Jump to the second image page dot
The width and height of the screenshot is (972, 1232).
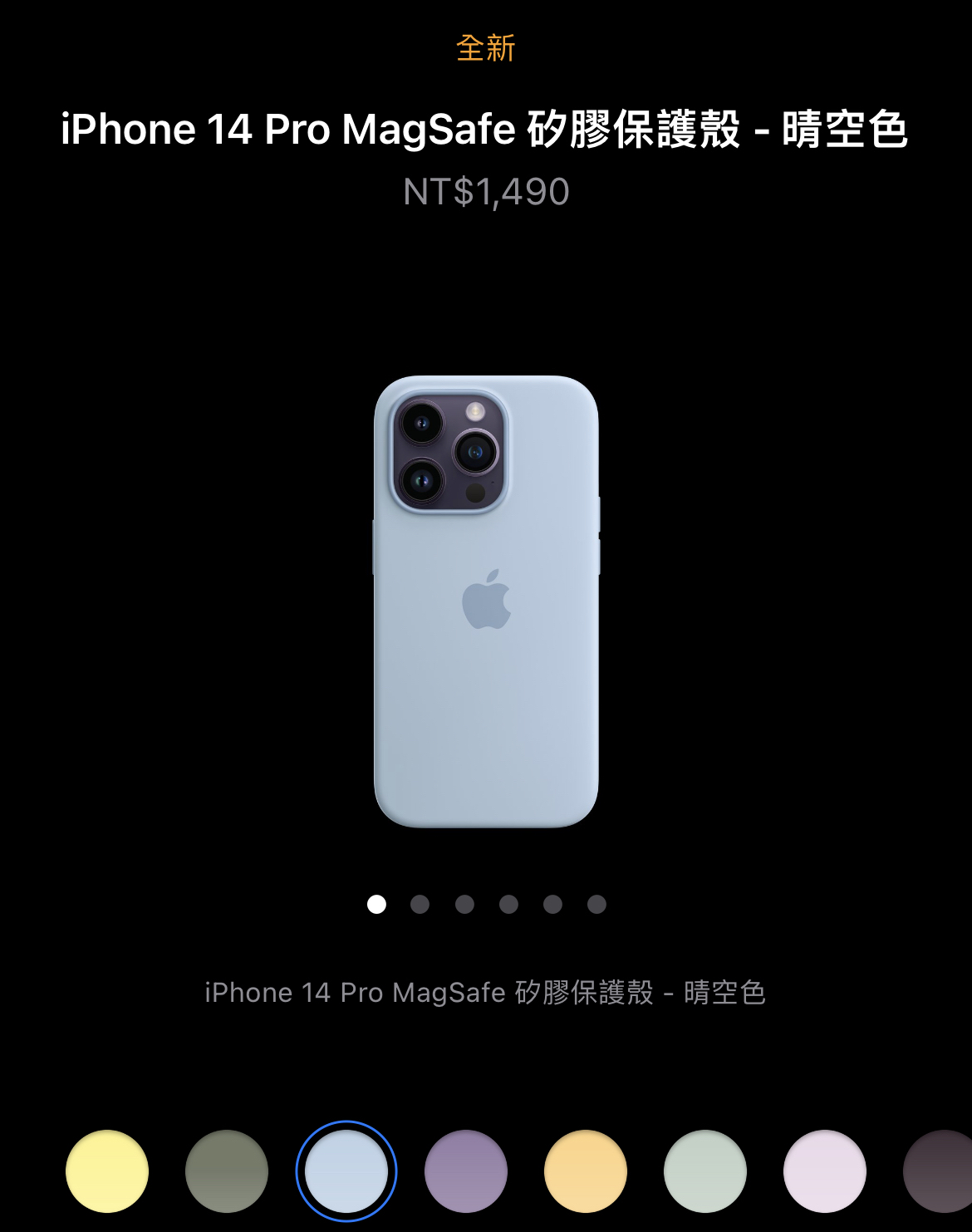tap(420, 904)
